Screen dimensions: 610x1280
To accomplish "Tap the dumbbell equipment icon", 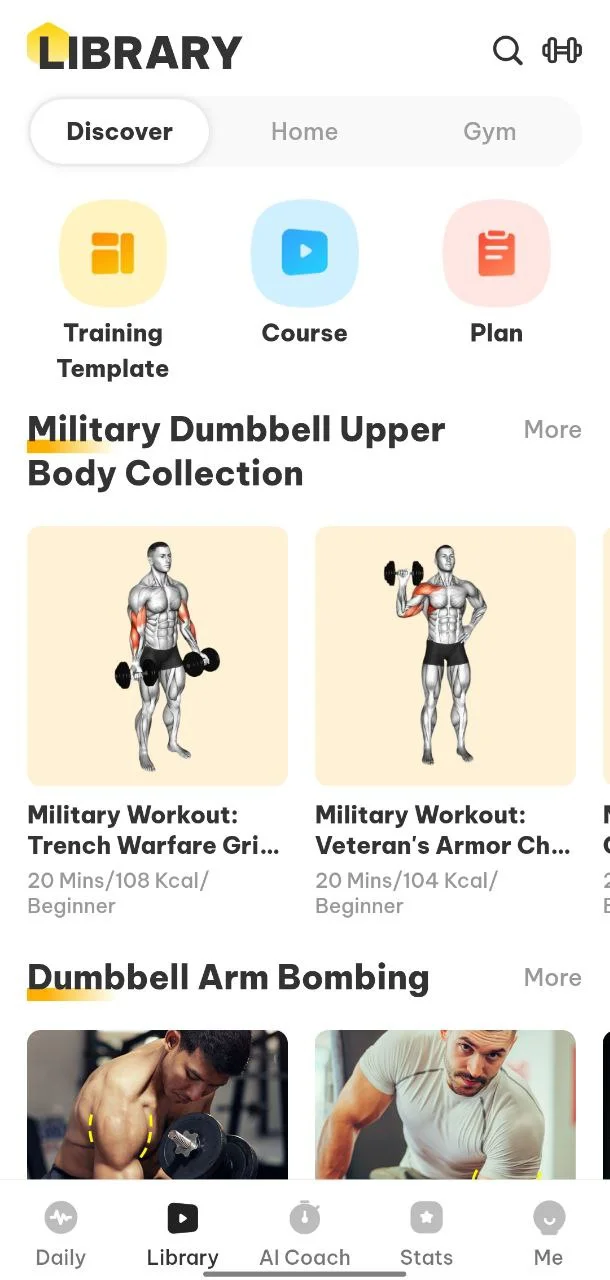I will (562, 50).
